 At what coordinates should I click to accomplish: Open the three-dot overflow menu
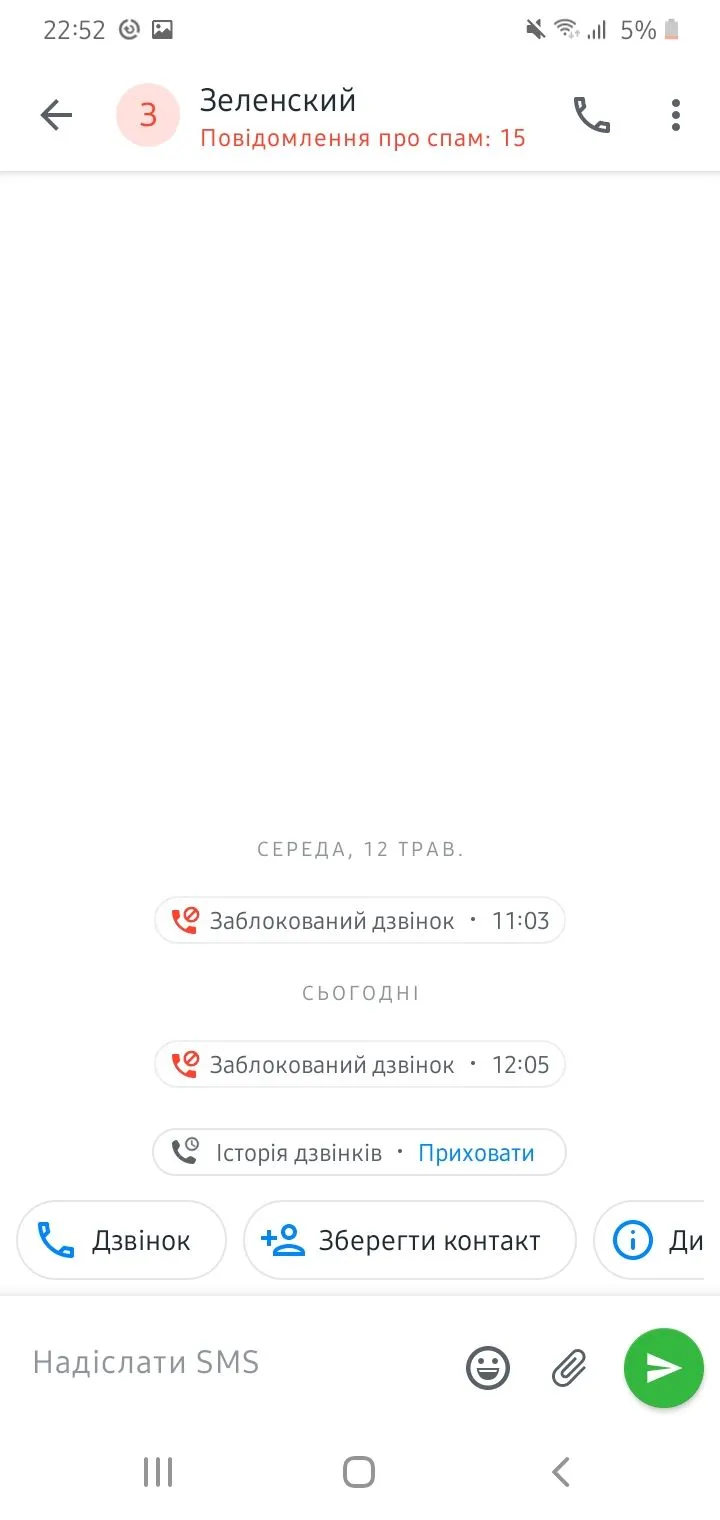point(676,116)
